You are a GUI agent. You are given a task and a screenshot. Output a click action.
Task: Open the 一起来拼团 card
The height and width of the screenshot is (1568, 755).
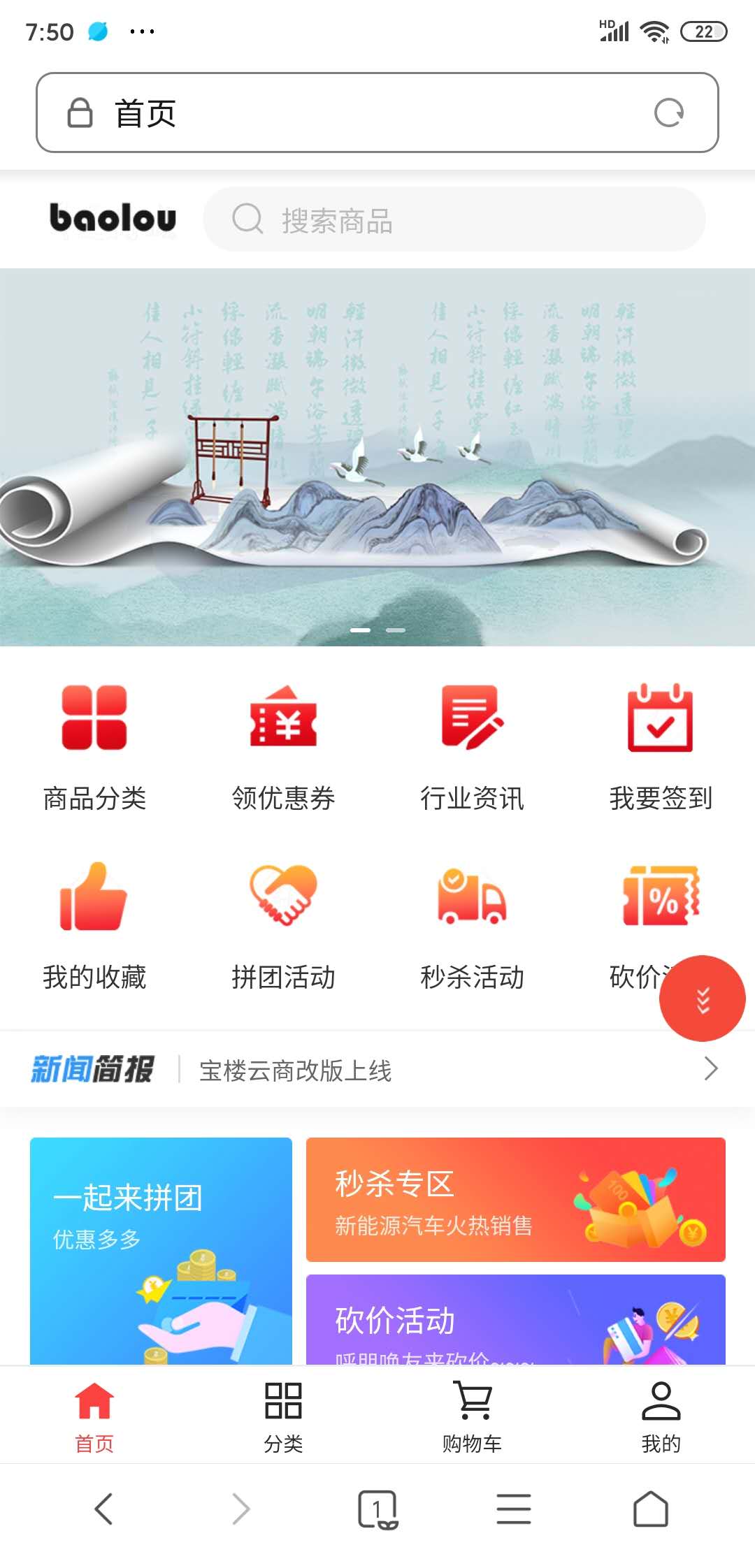click(161, 1251)
